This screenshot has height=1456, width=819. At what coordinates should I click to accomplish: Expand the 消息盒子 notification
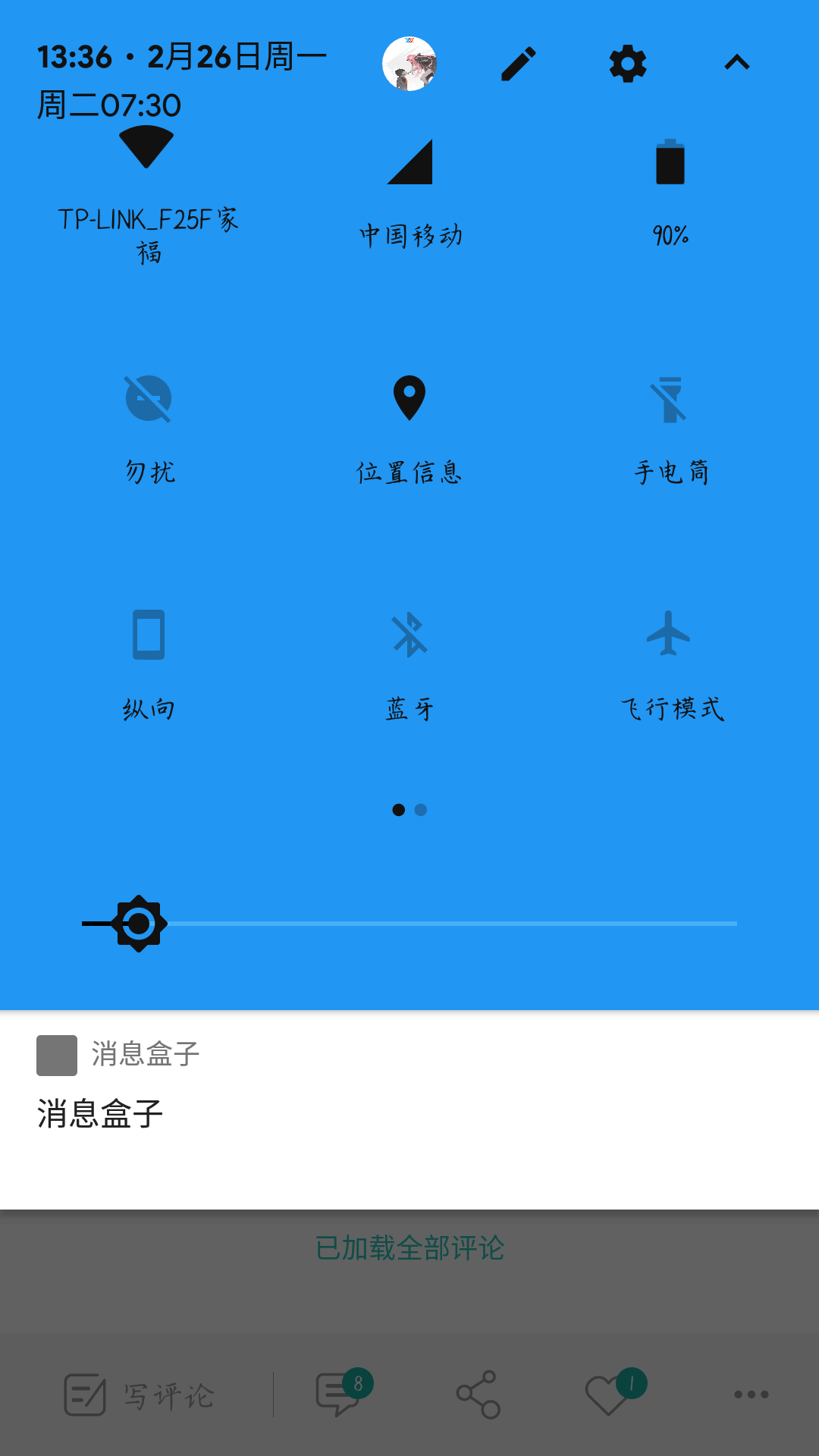click(x=409, y=1115)
